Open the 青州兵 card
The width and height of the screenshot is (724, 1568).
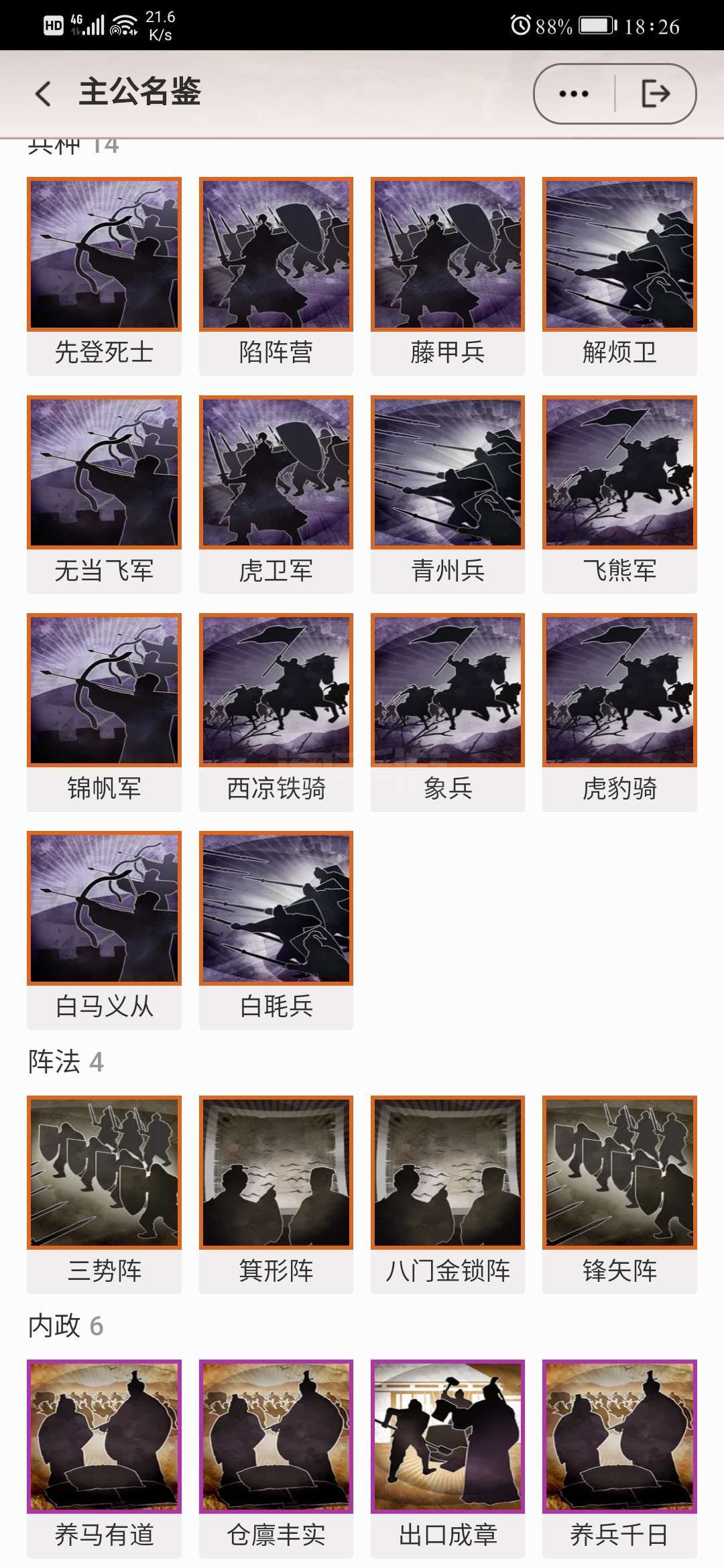[x=448, y=495]
